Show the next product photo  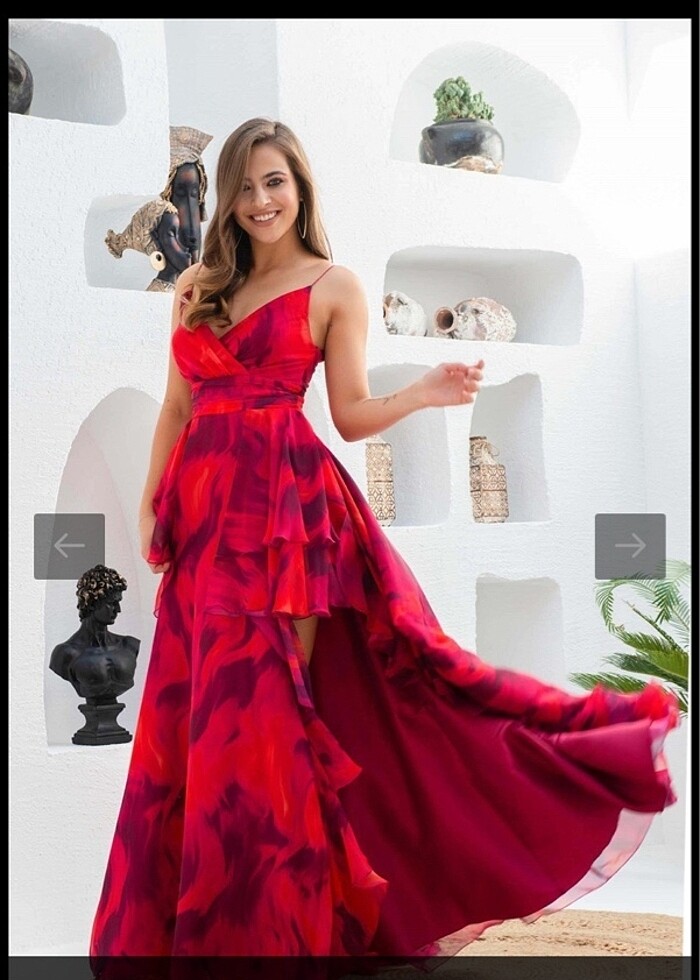coord(630,546)
